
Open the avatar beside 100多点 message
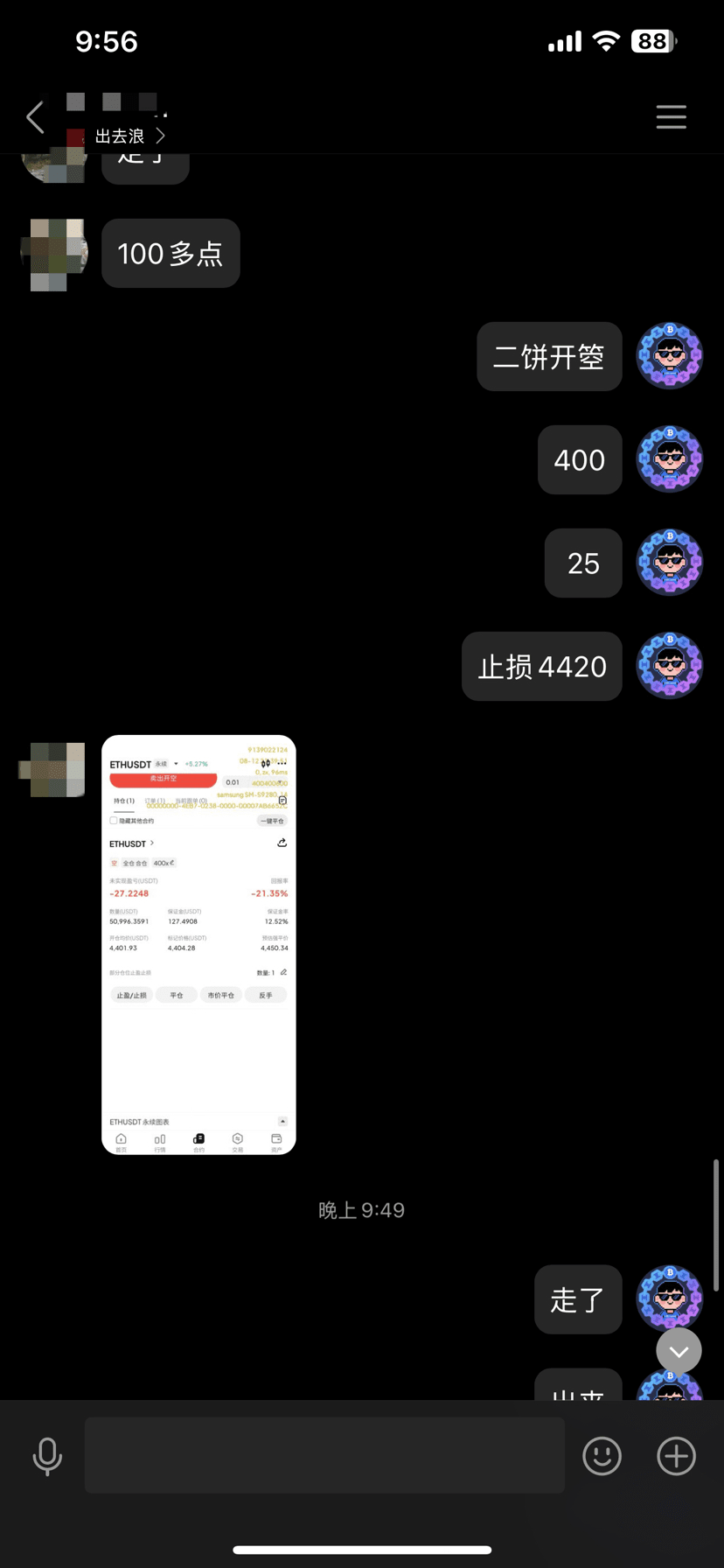pyautogui.click(x=54, y=254)
